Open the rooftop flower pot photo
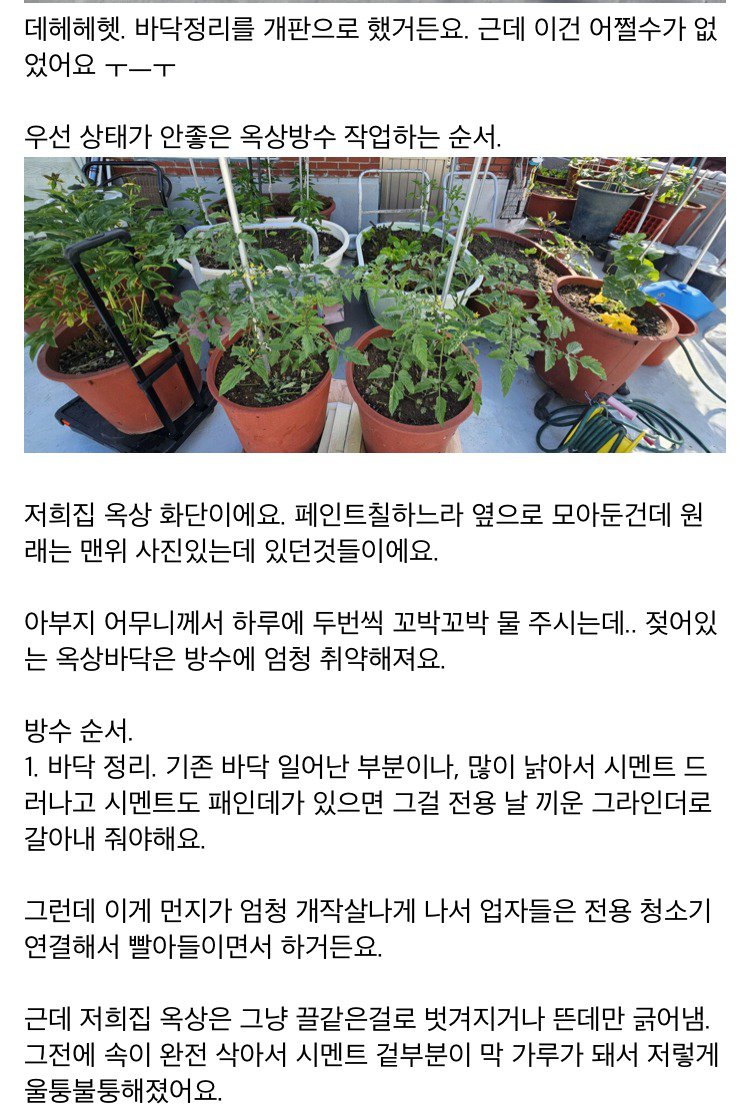 click(x=374, y=305)
